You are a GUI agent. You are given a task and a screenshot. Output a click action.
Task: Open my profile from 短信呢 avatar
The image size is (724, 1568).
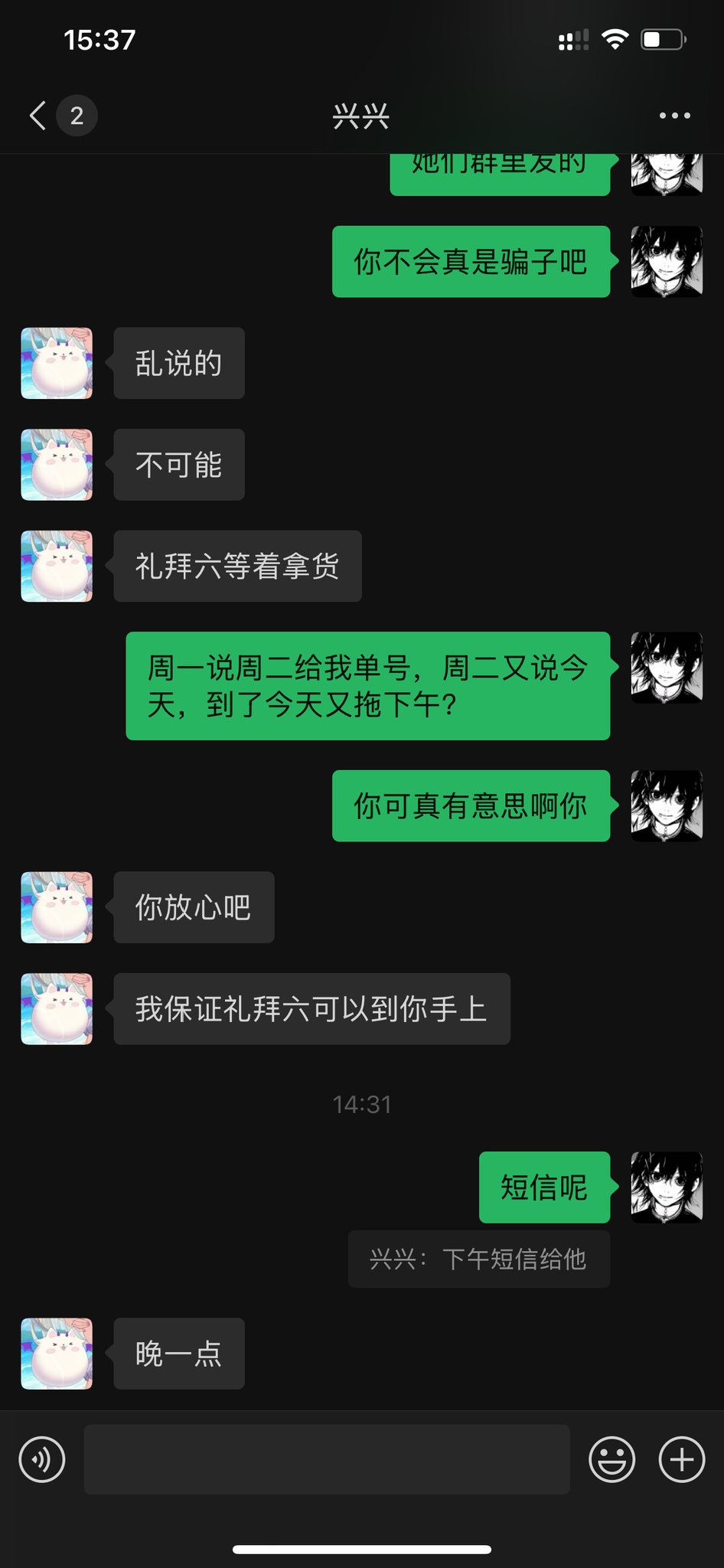click(x=666, y=1187)
